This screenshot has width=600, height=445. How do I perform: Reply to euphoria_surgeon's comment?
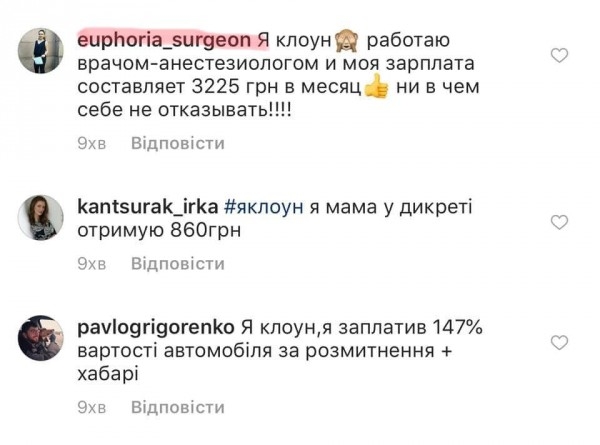click(178, 143)
